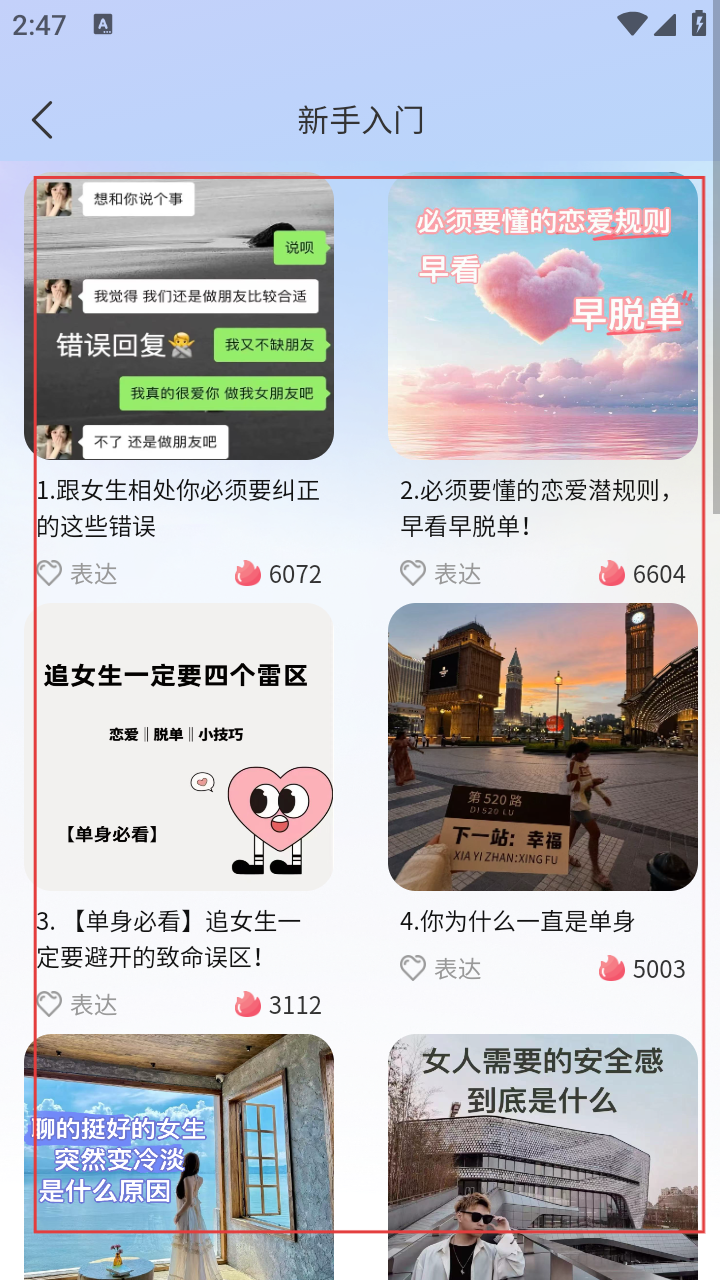The image size is (720, 1280).
Task: Like article 2 via its heart icon
Action: pyautogui.click(x=413, y=573)
